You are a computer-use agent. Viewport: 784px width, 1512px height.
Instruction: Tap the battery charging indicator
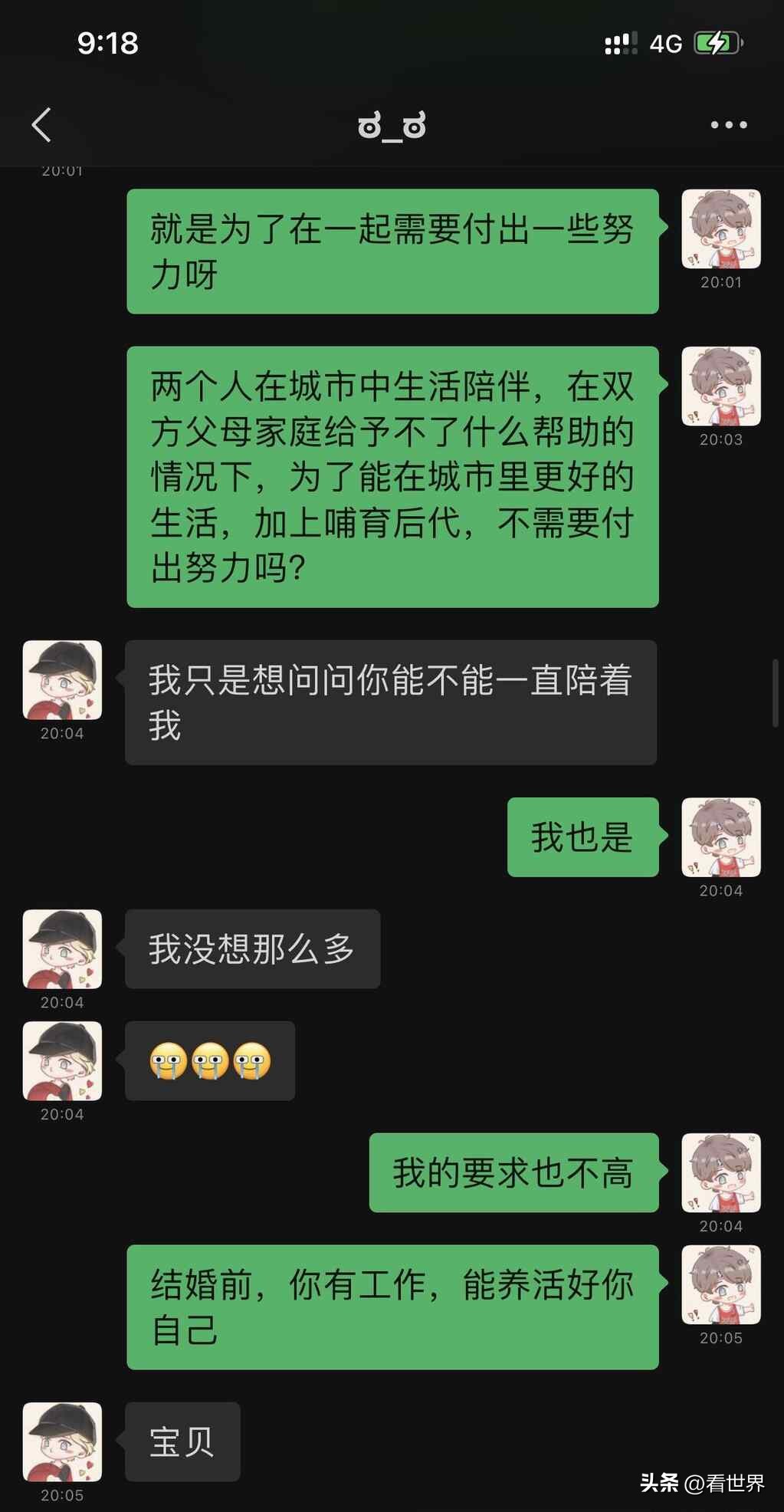click(x=718, y=44)
